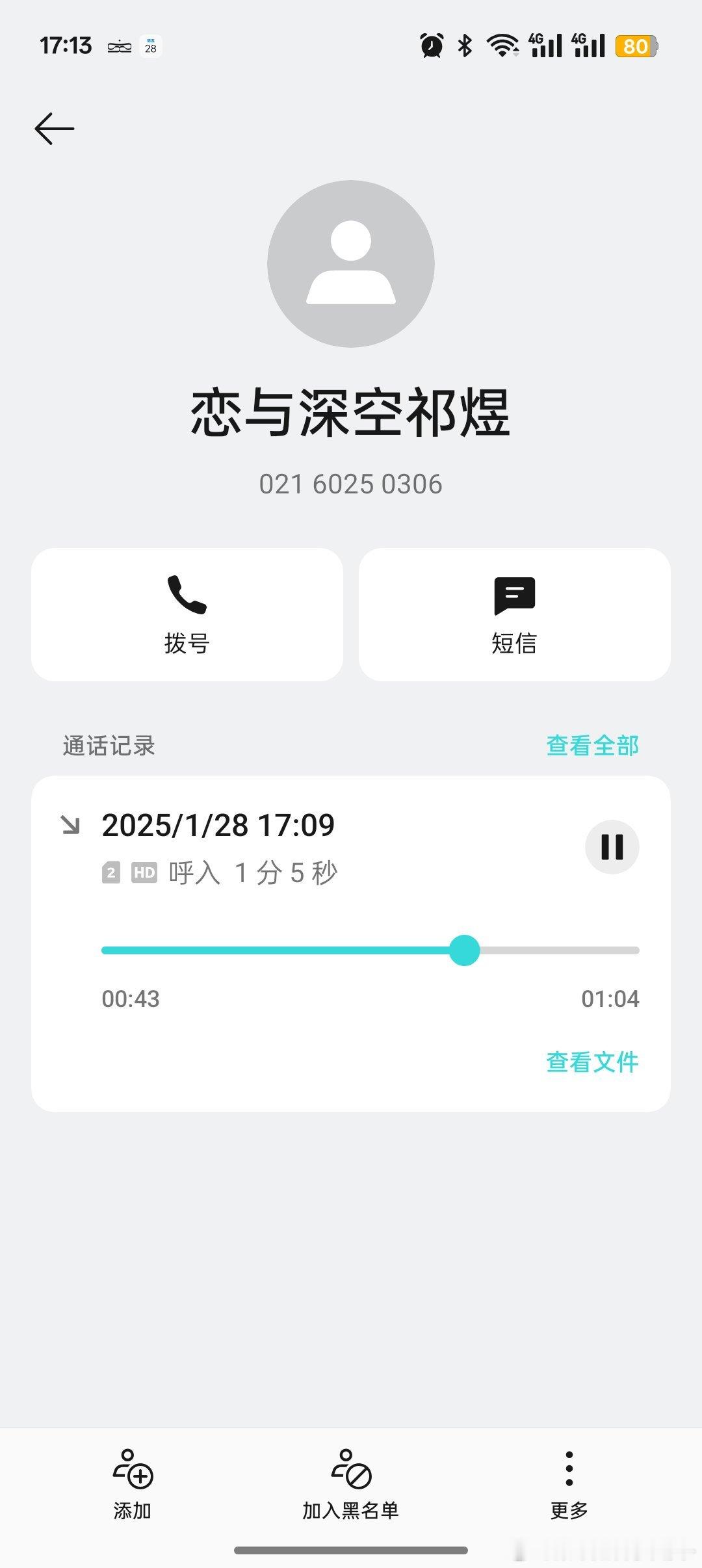The image size is (702, 1568).
Task: Tap 拨号 to call 021 6025 0306
Action: pyautogui.click(x=187, y=614)
